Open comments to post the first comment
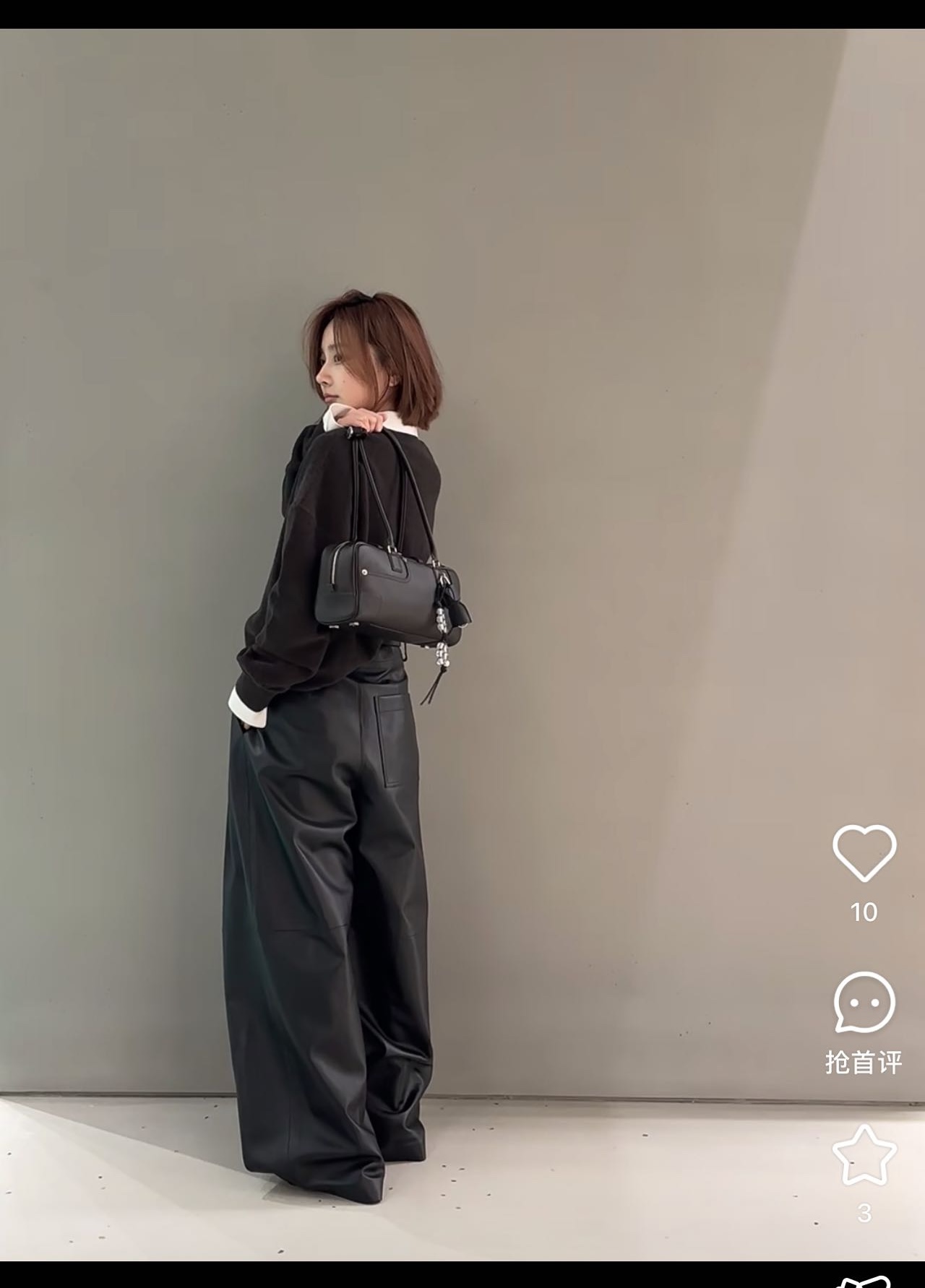The image size is (925, 1288). [x=864, y=1003]
